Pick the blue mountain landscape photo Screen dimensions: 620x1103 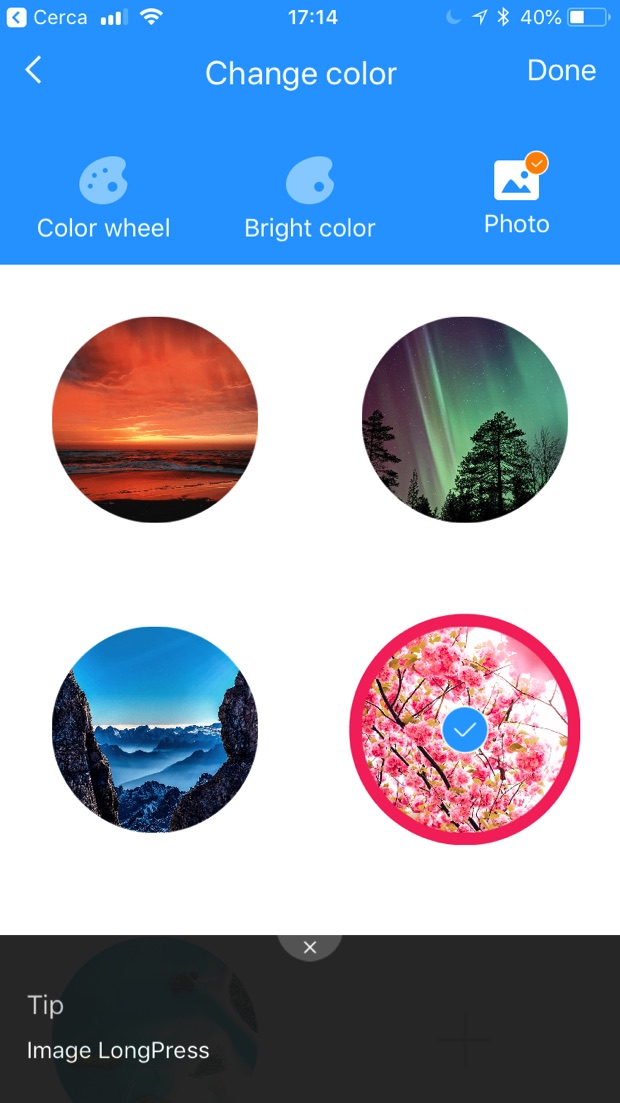coord(155,729)
